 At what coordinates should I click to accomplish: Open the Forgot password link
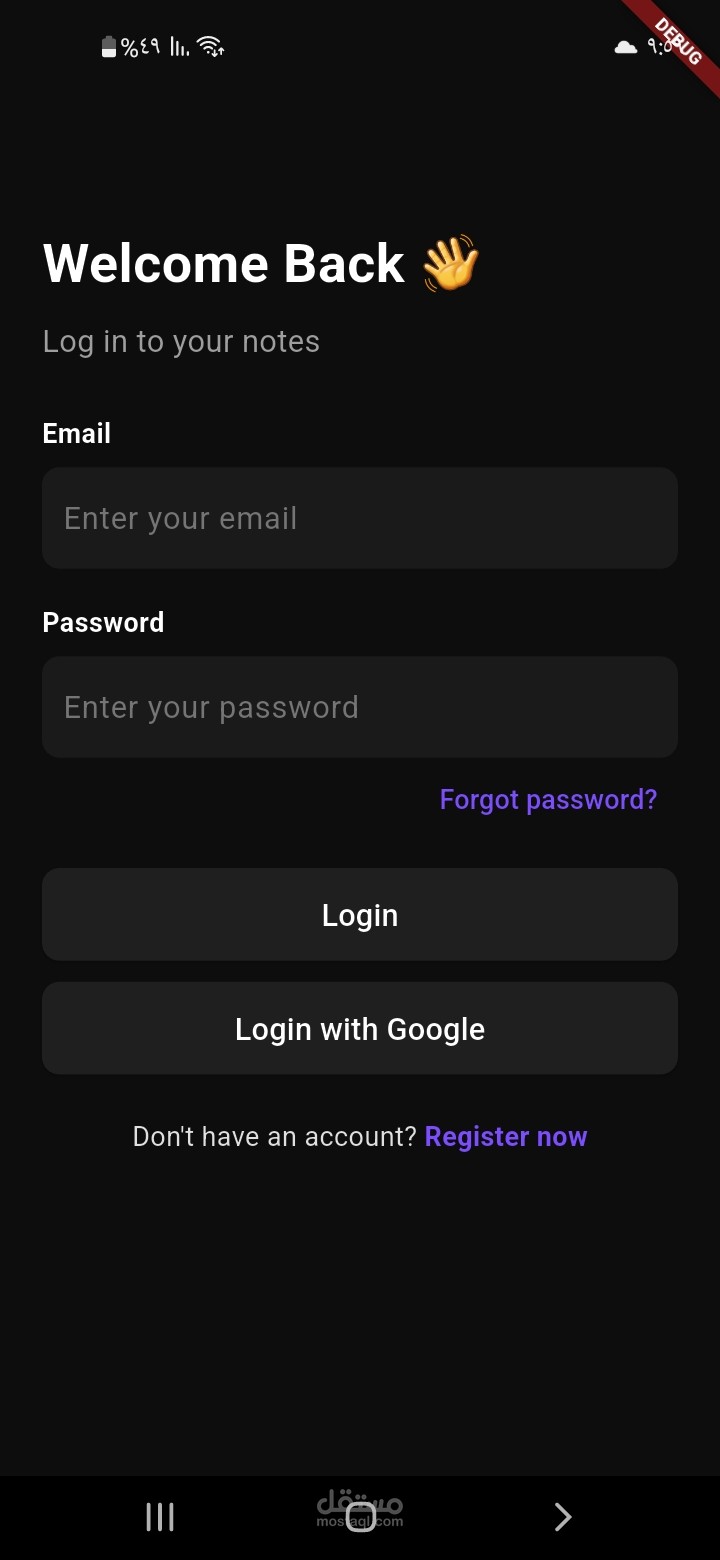548,800
